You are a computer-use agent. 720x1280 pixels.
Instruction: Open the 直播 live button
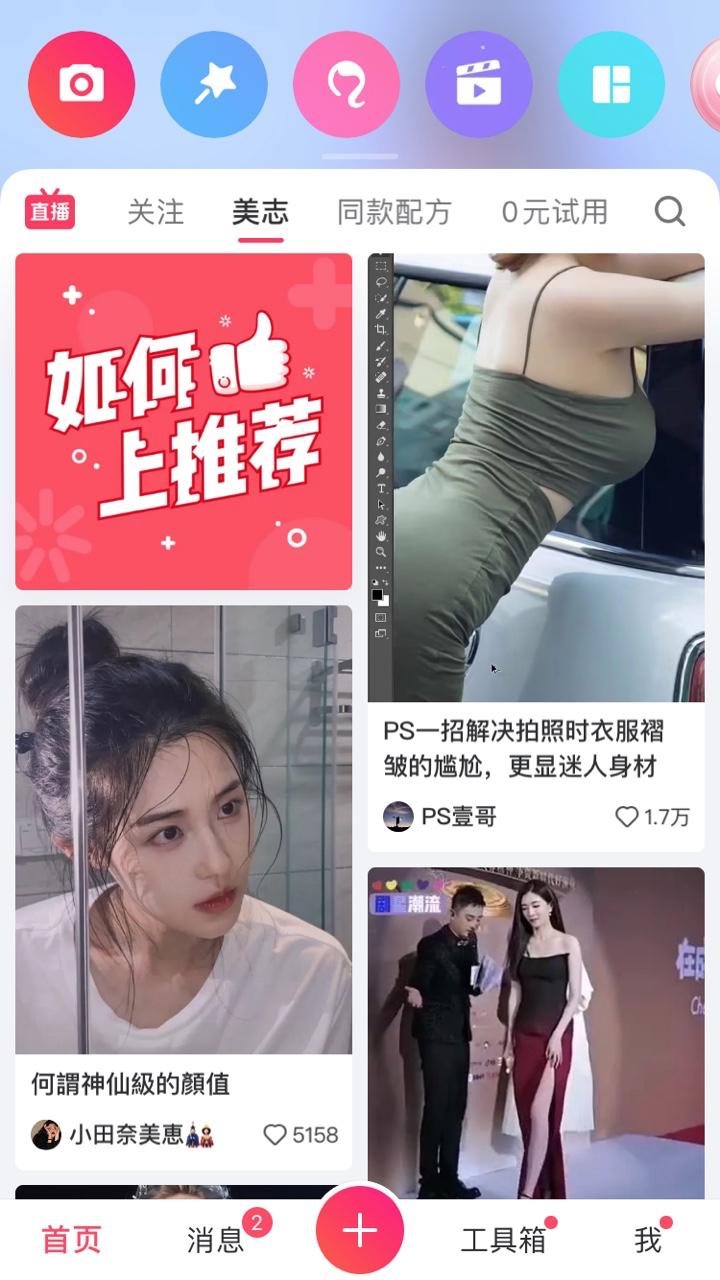pos(50,210)
